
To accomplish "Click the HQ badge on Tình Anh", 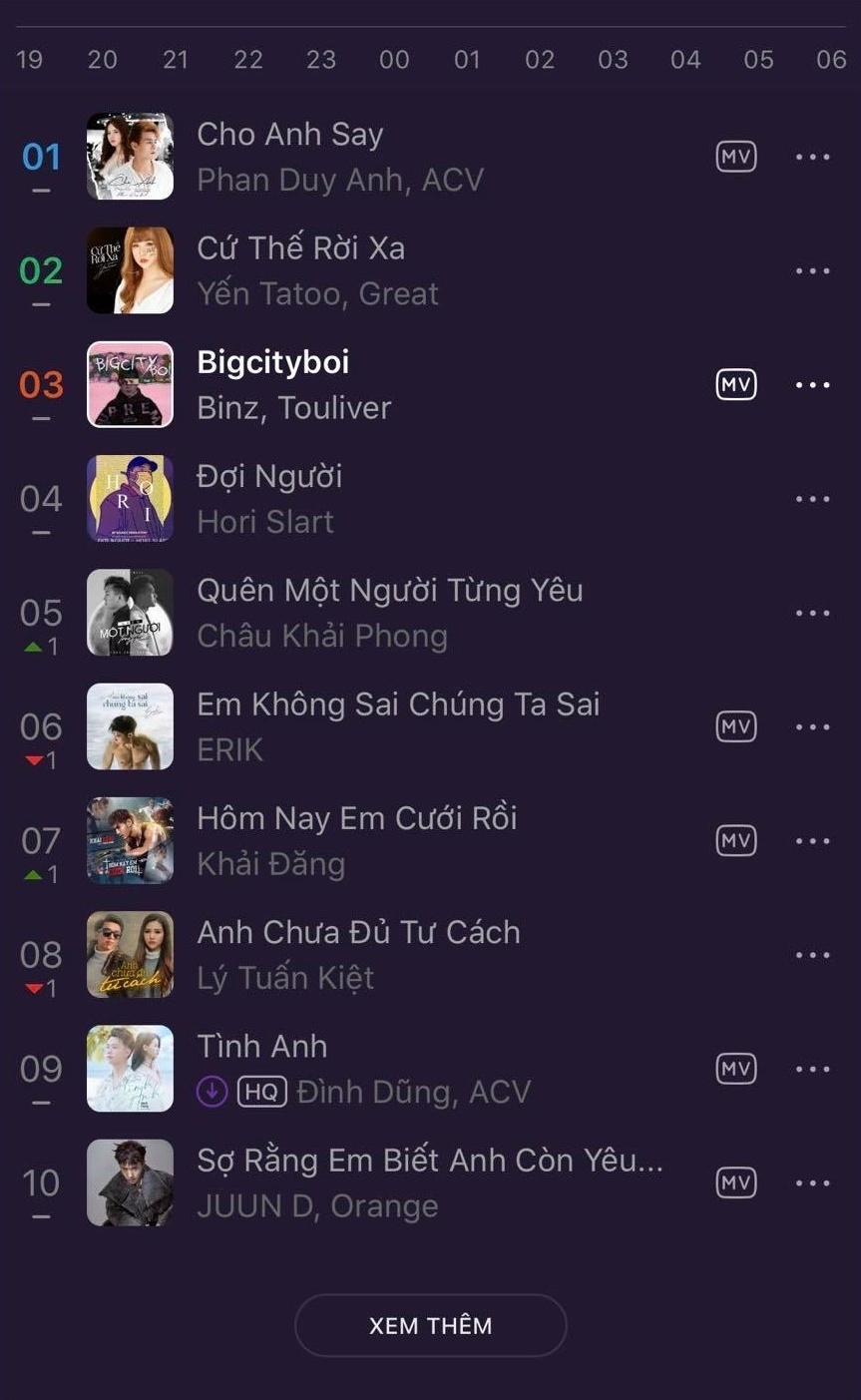I will [x=261, y=1093].
